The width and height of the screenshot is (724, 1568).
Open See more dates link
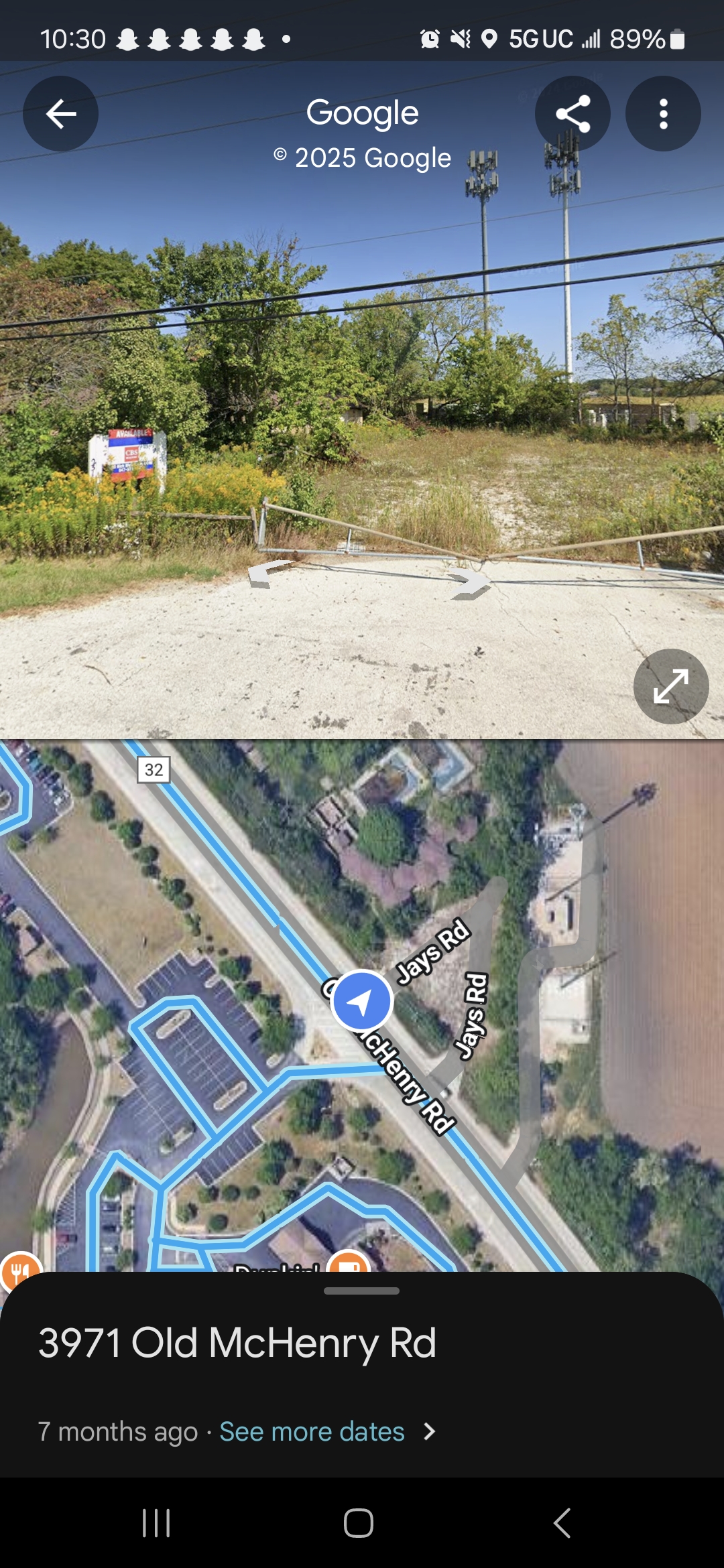[312, 1432]
